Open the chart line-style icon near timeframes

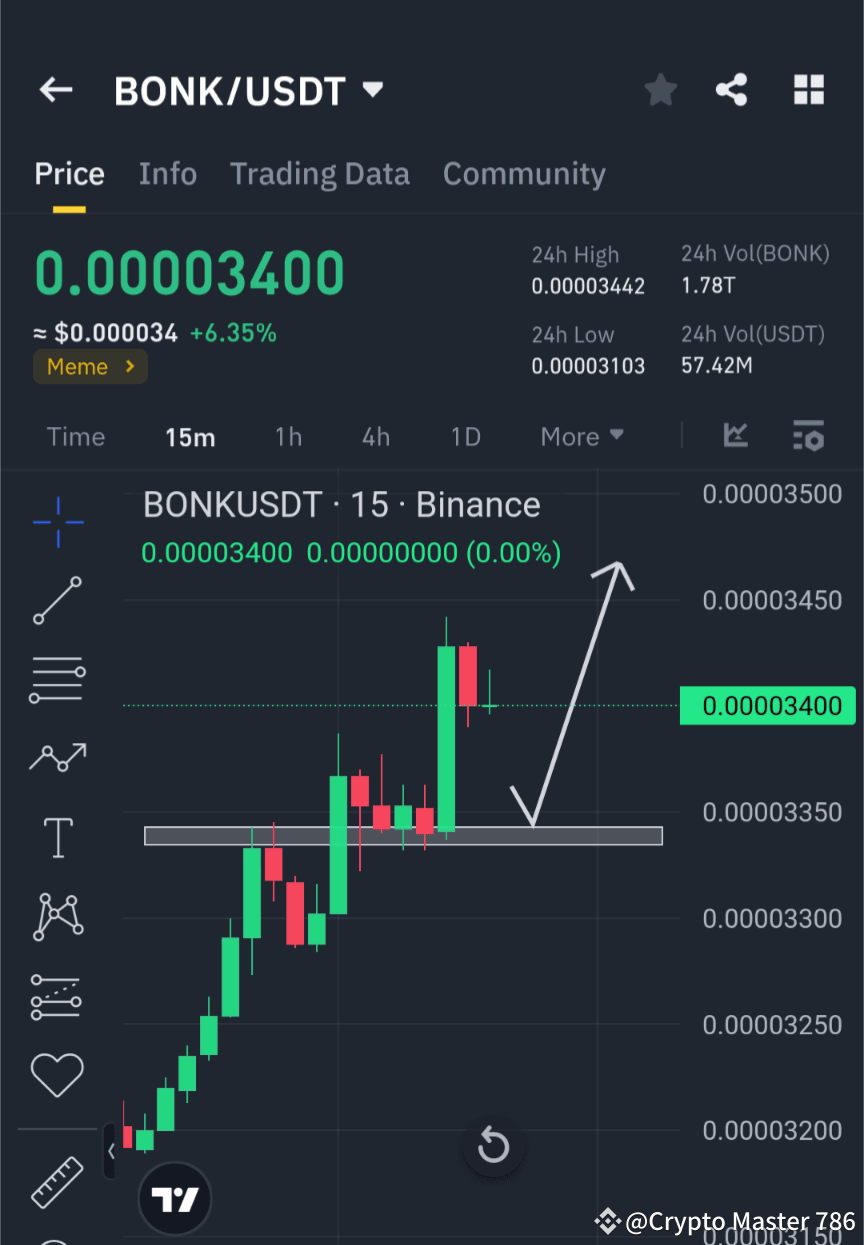736,436
